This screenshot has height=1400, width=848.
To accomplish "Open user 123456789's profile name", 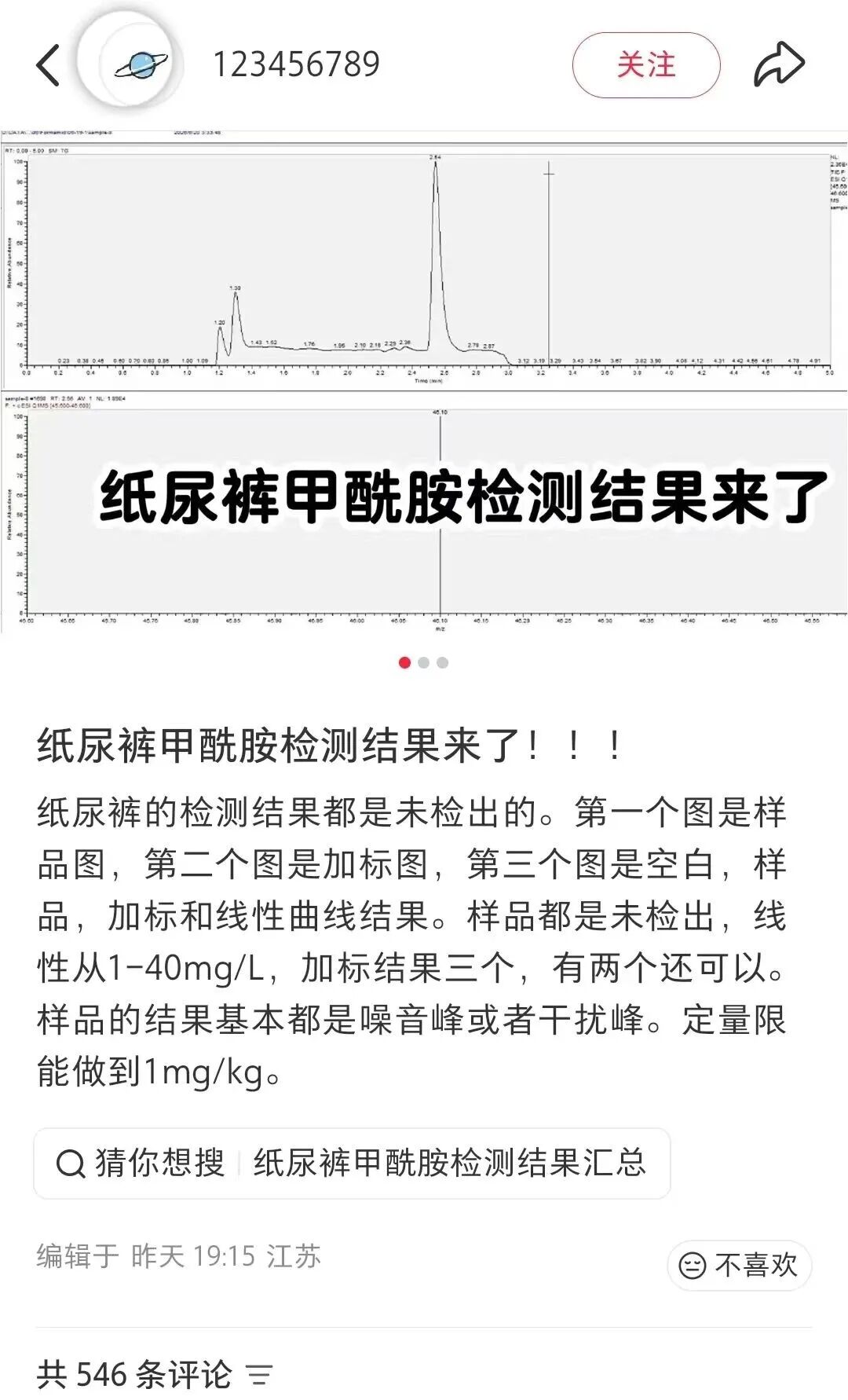I will [x=296, y=64].
